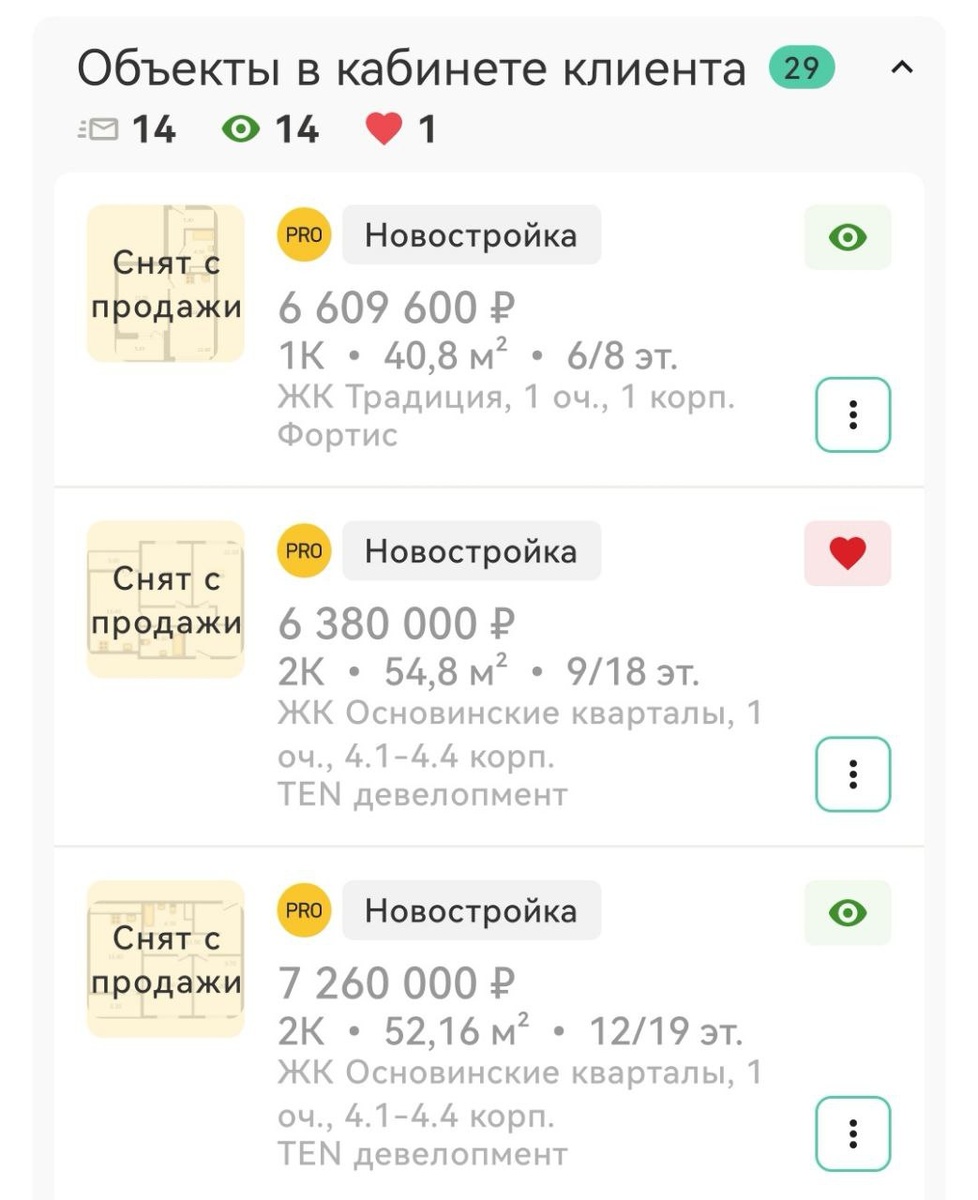Select the Новостройка label on the second listing
Screen dimensions: 978x1200
(471, 550)
